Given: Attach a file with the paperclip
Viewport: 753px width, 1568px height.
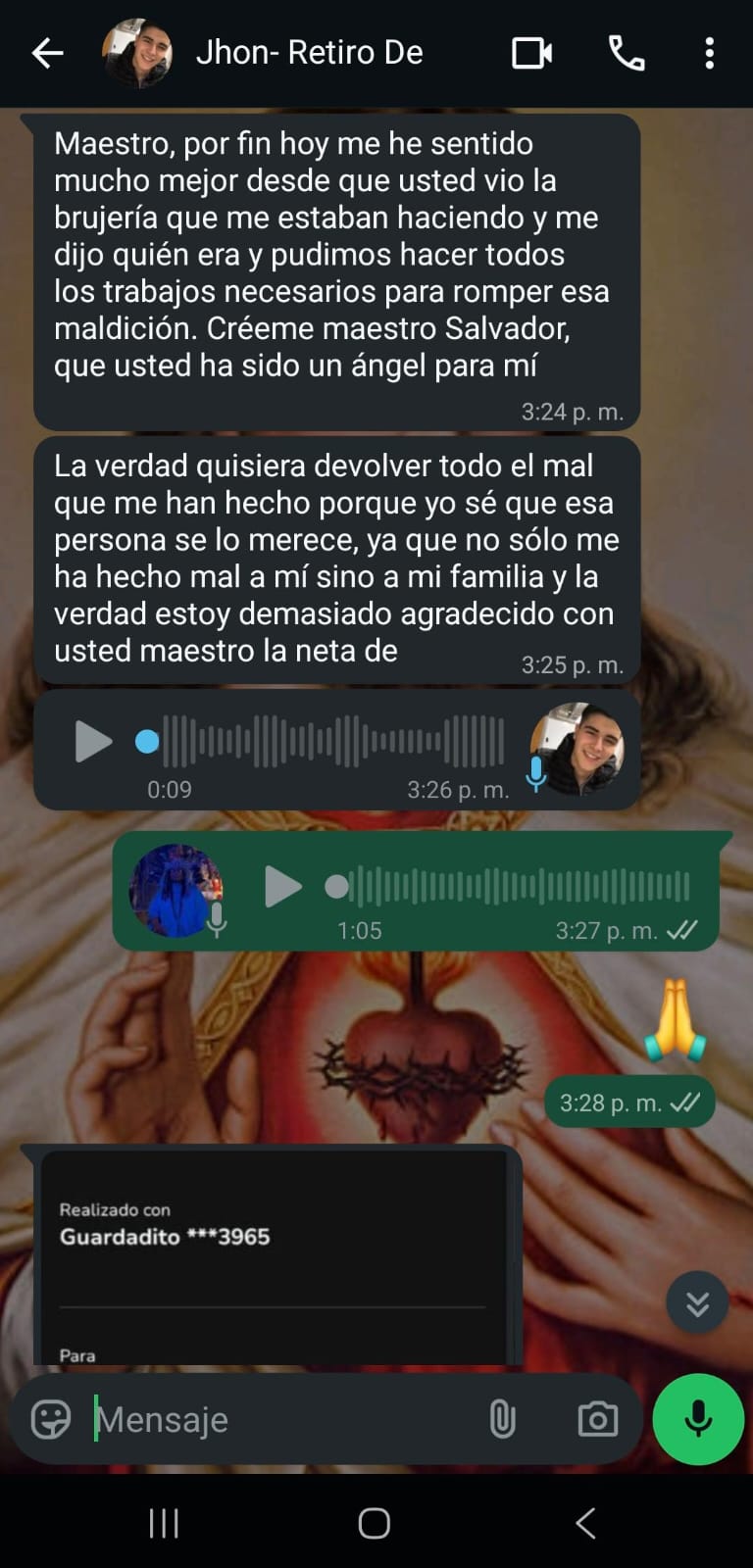Looking at the screenshot, I should (502, 1419).
